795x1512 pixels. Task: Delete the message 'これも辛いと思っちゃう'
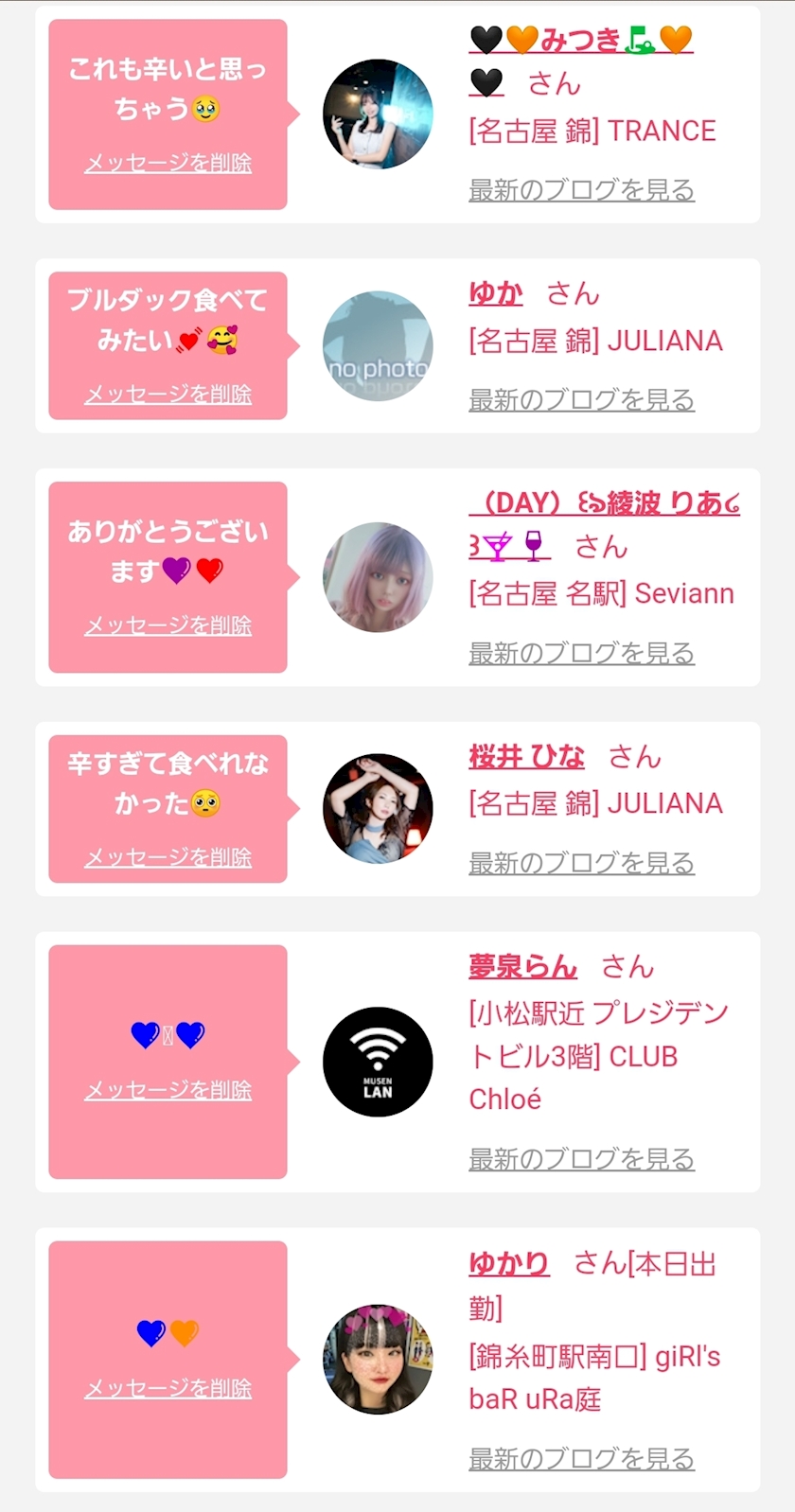click(168, 163)
